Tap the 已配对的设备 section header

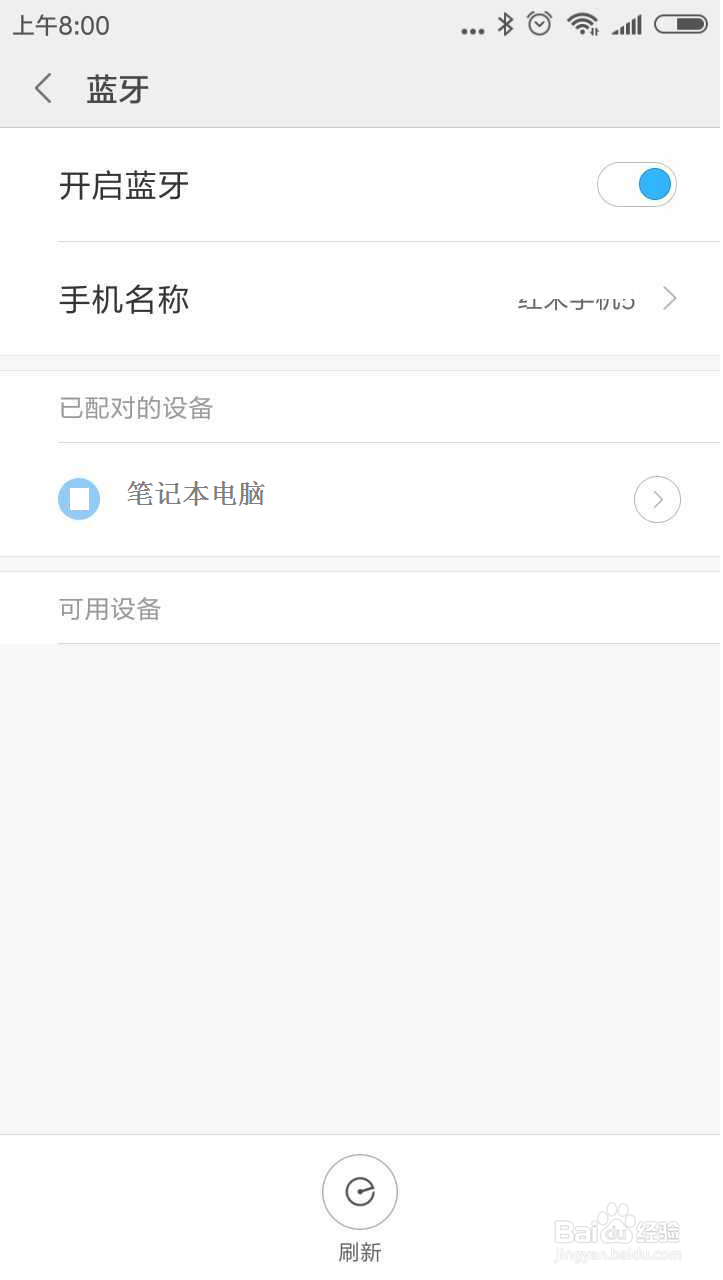click(x=136, y=407)
